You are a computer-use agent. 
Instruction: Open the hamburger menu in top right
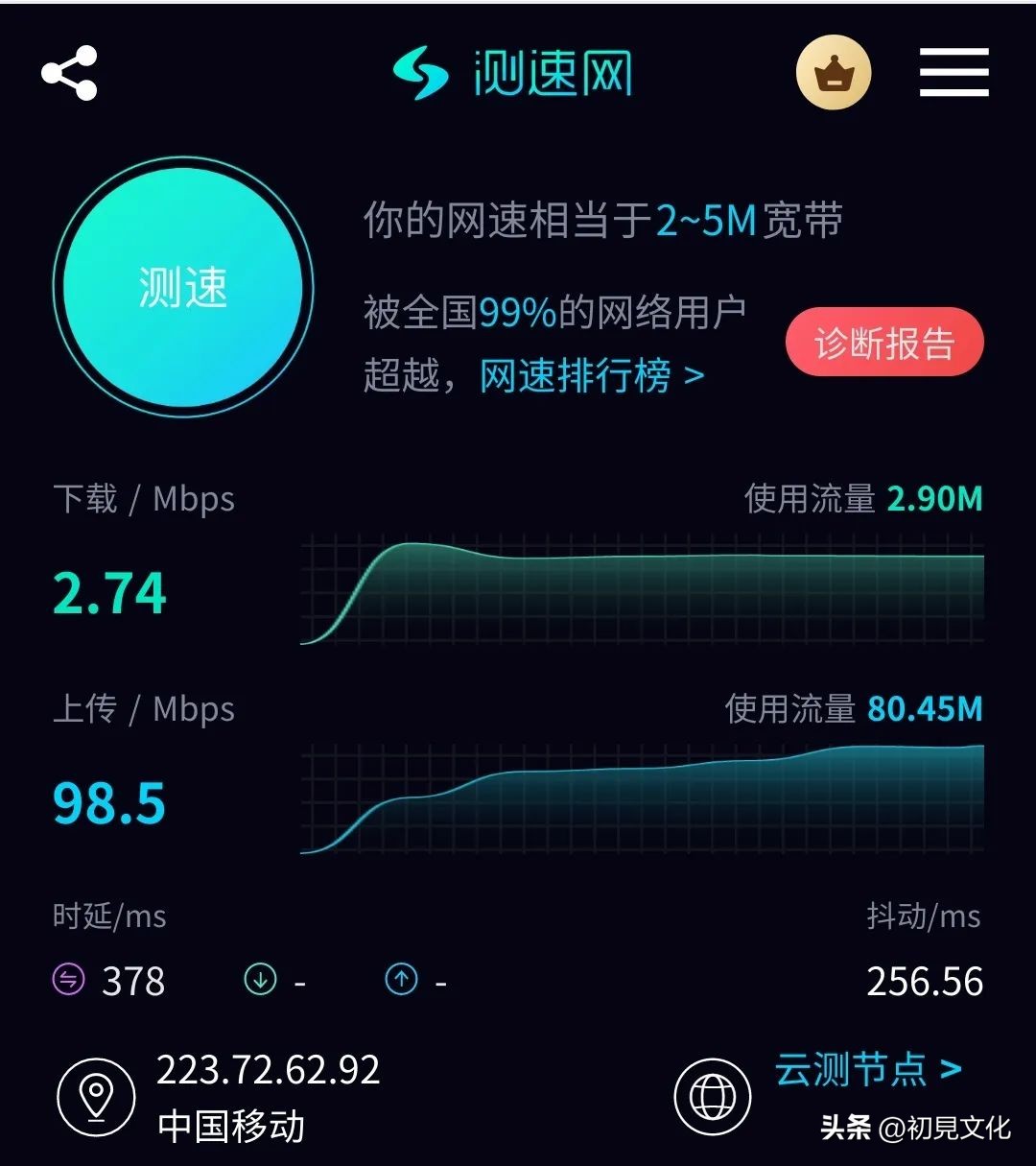tap(954, 73)
